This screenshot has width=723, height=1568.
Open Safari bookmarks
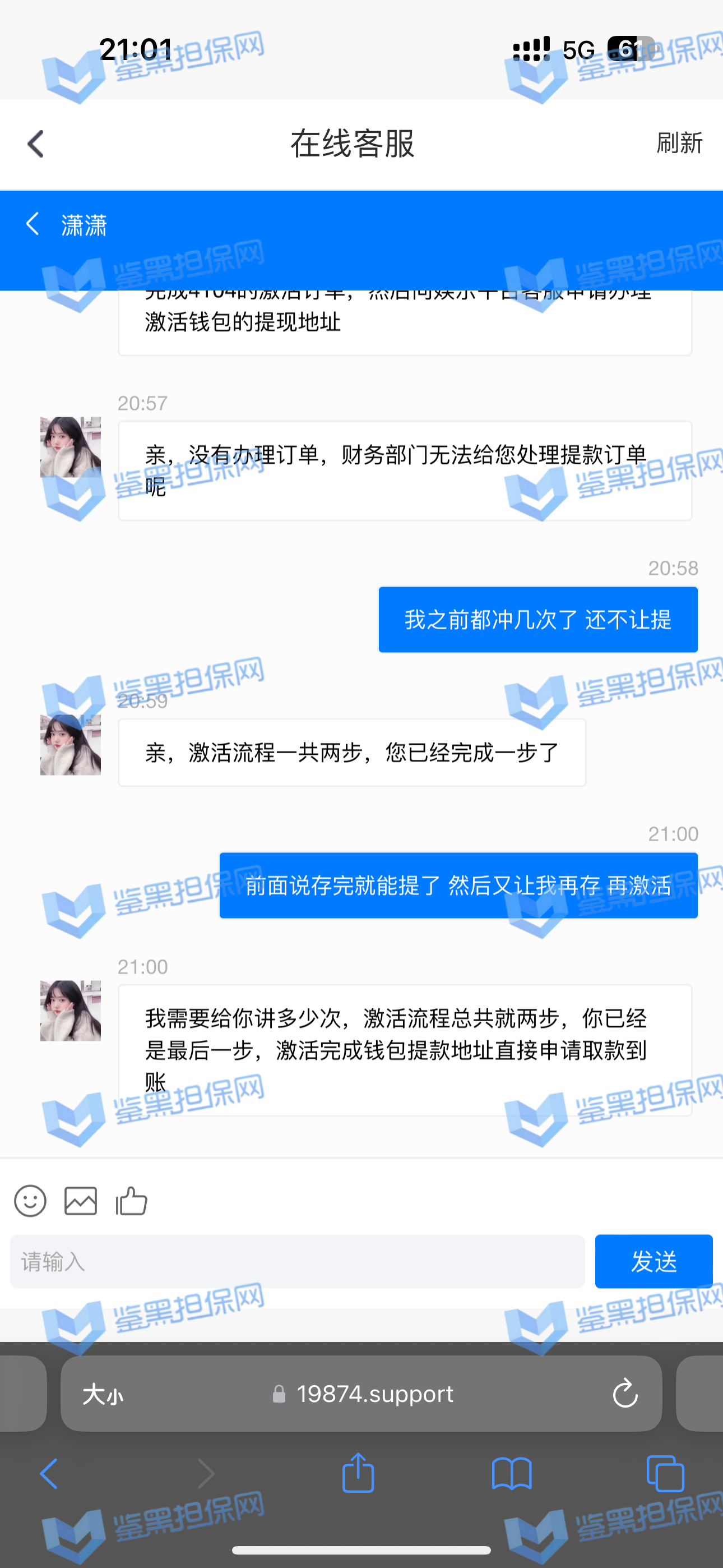point(511,1474)
